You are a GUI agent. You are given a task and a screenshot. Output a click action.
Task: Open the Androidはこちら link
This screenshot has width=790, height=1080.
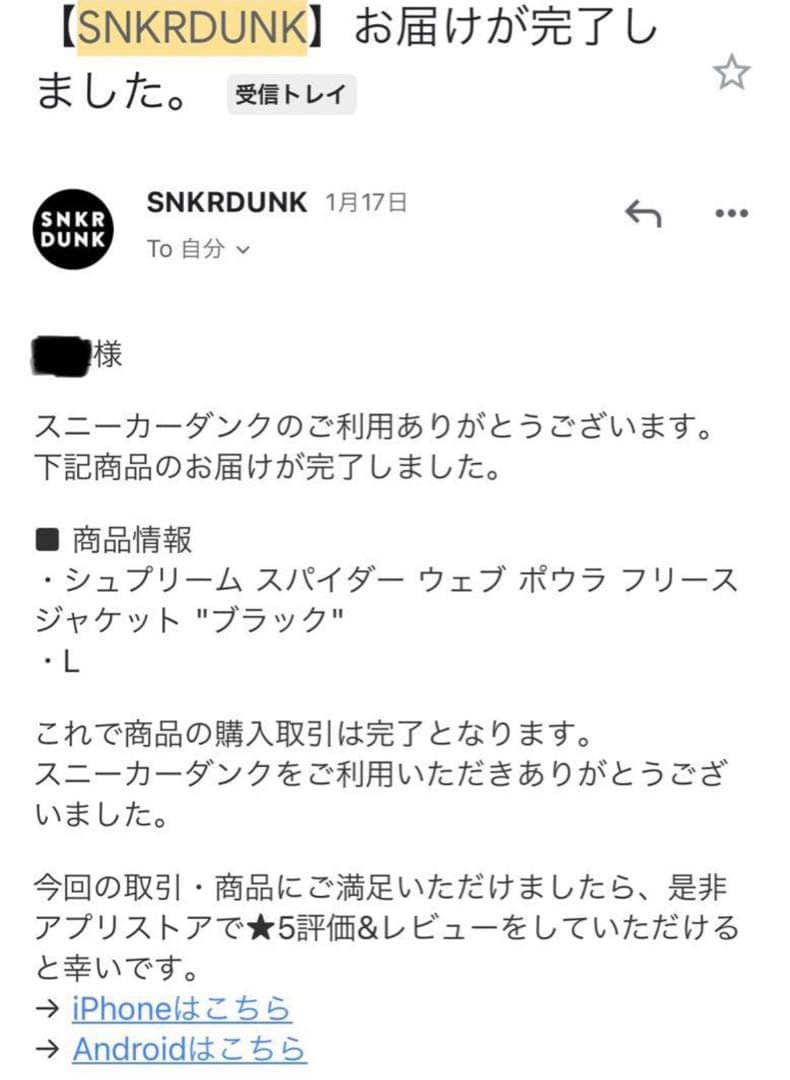click(189, 1049)
